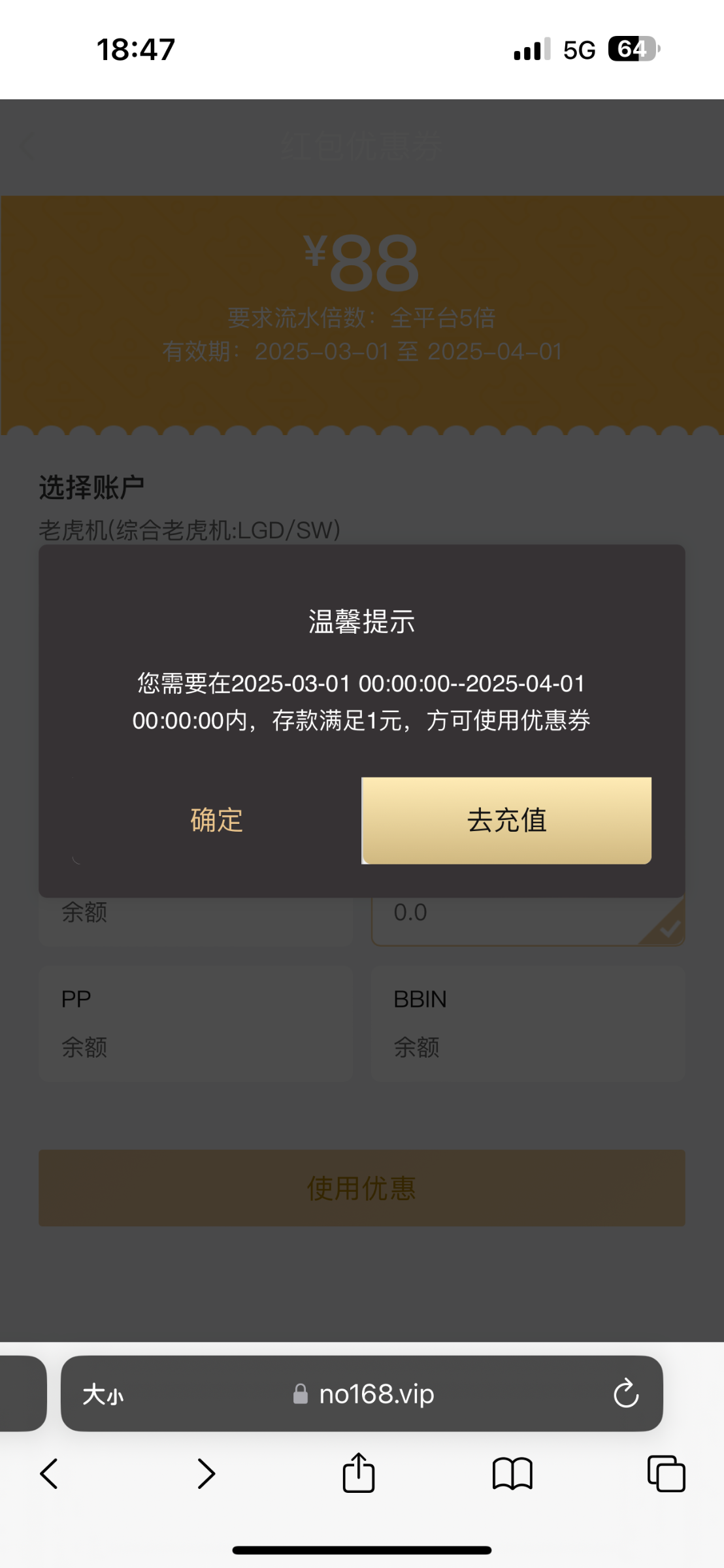Screen dimensions: 724x1568
Task: Show all open tabs
Action: tap(666, 1473)
